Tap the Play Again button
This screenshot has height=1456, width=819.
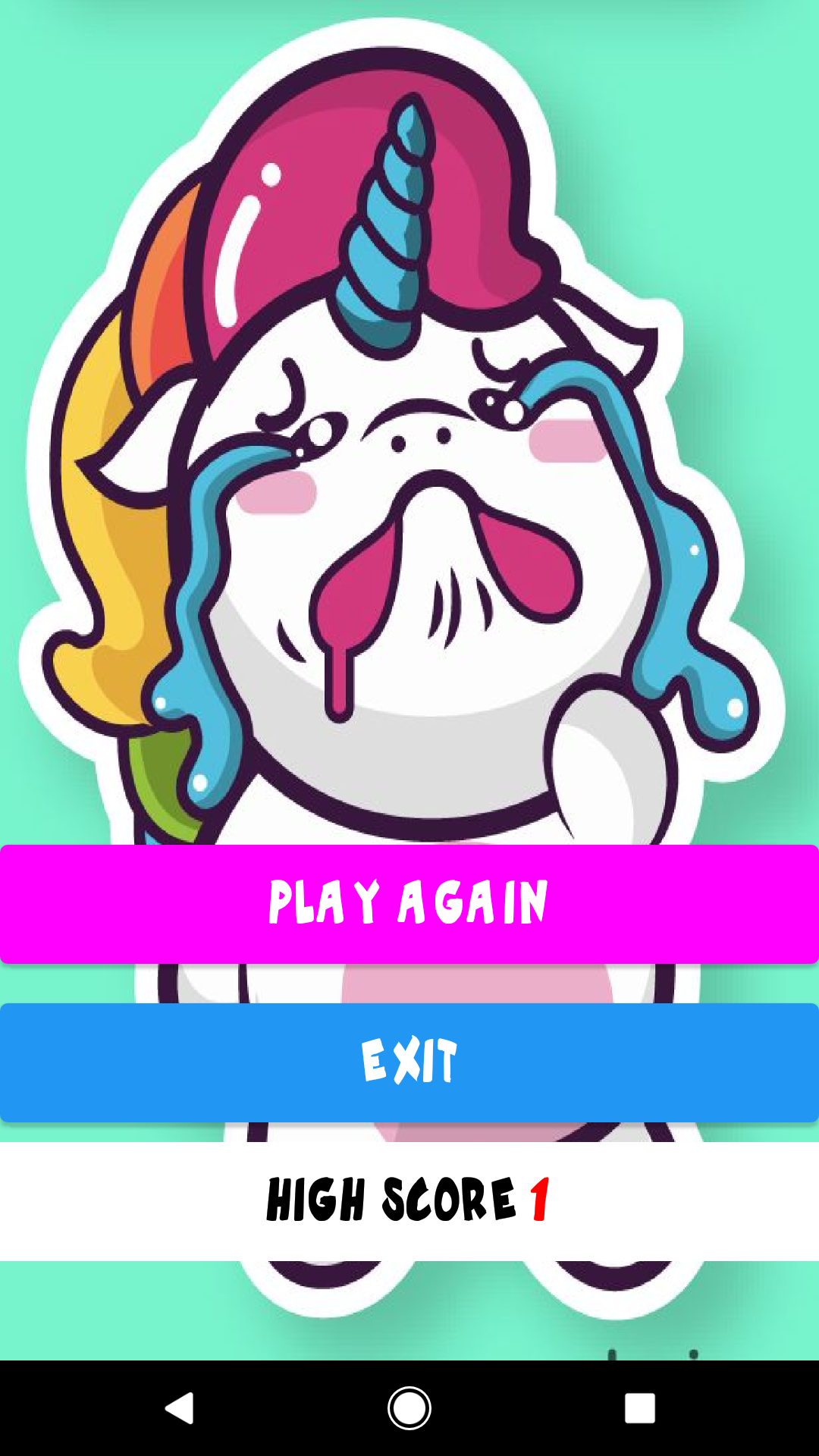409,904
